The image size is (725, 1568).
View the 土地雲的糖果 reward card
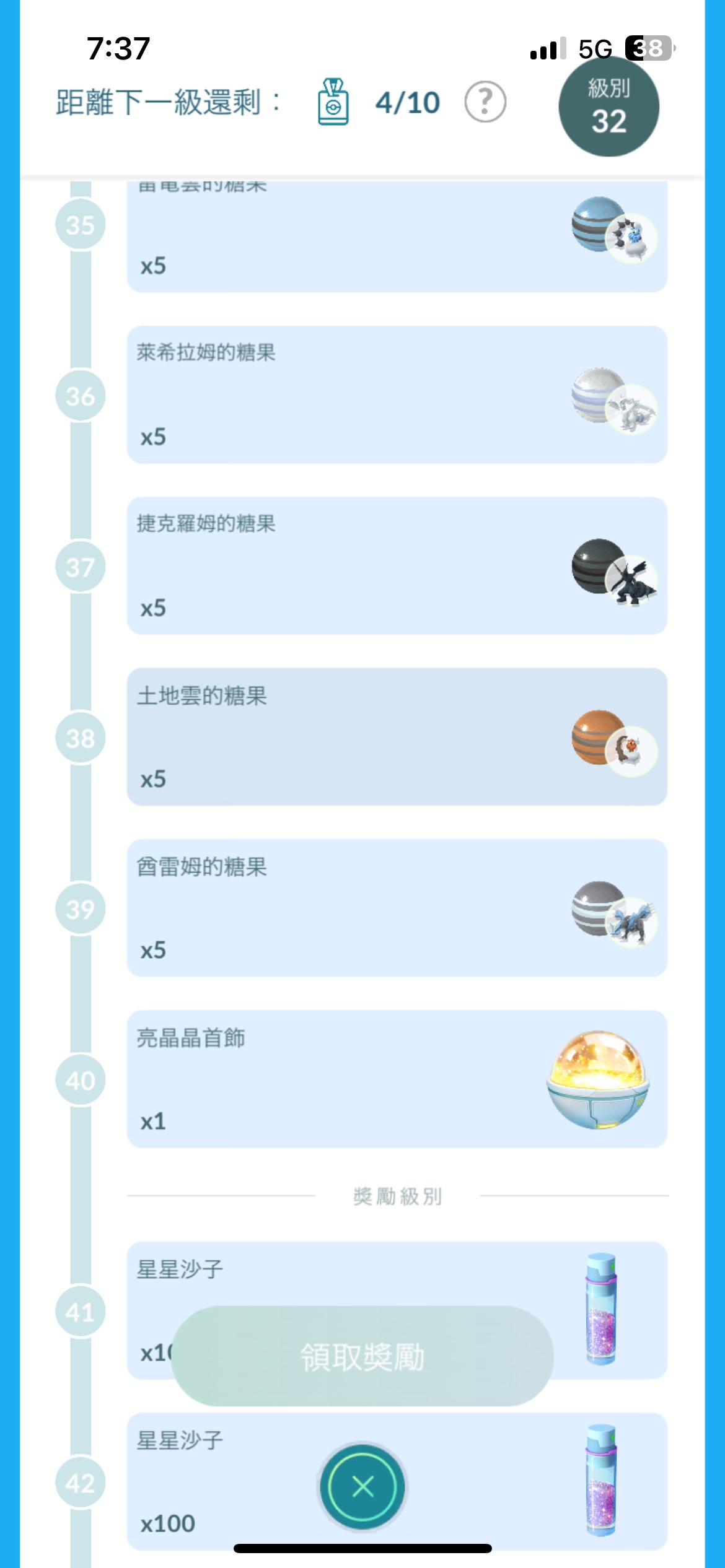397,736
